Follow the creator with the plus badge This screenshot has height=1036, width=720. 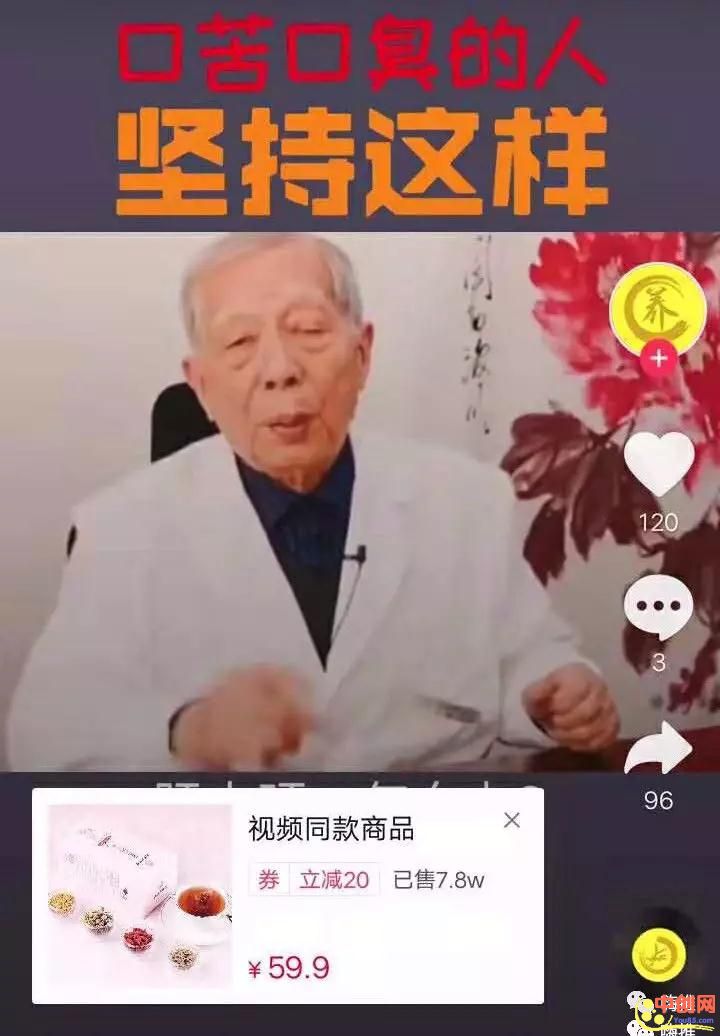click(657, 358)
